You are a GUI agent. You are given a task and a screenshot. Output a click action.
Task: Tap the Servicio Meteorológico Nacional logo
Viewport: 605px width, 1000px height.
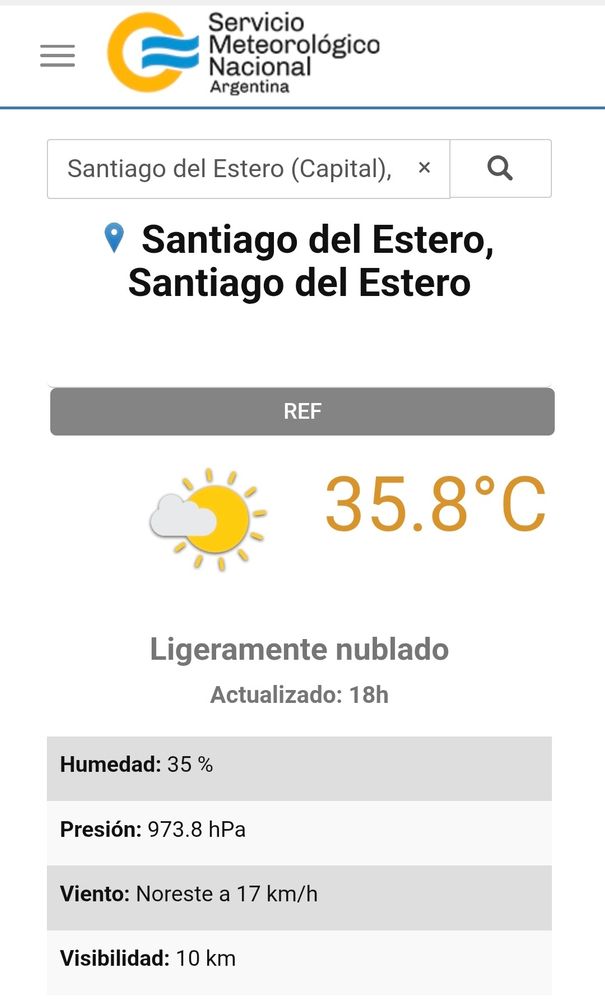click(x=244, y=53)
